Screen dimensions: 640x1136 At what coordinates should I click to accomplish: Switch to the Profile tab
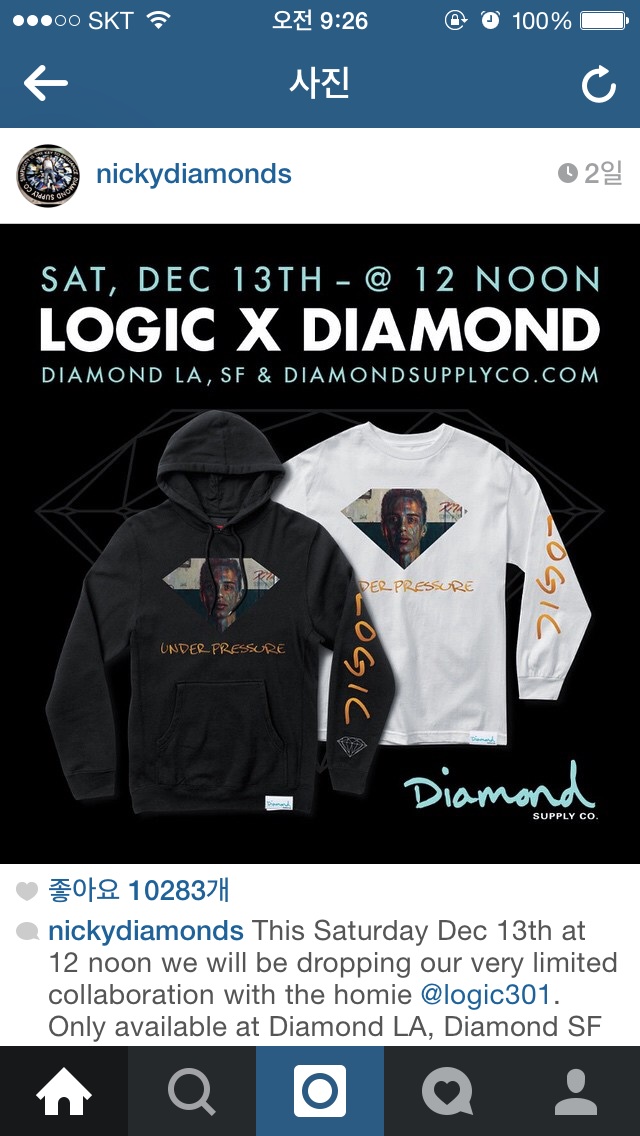point(575,1091)
